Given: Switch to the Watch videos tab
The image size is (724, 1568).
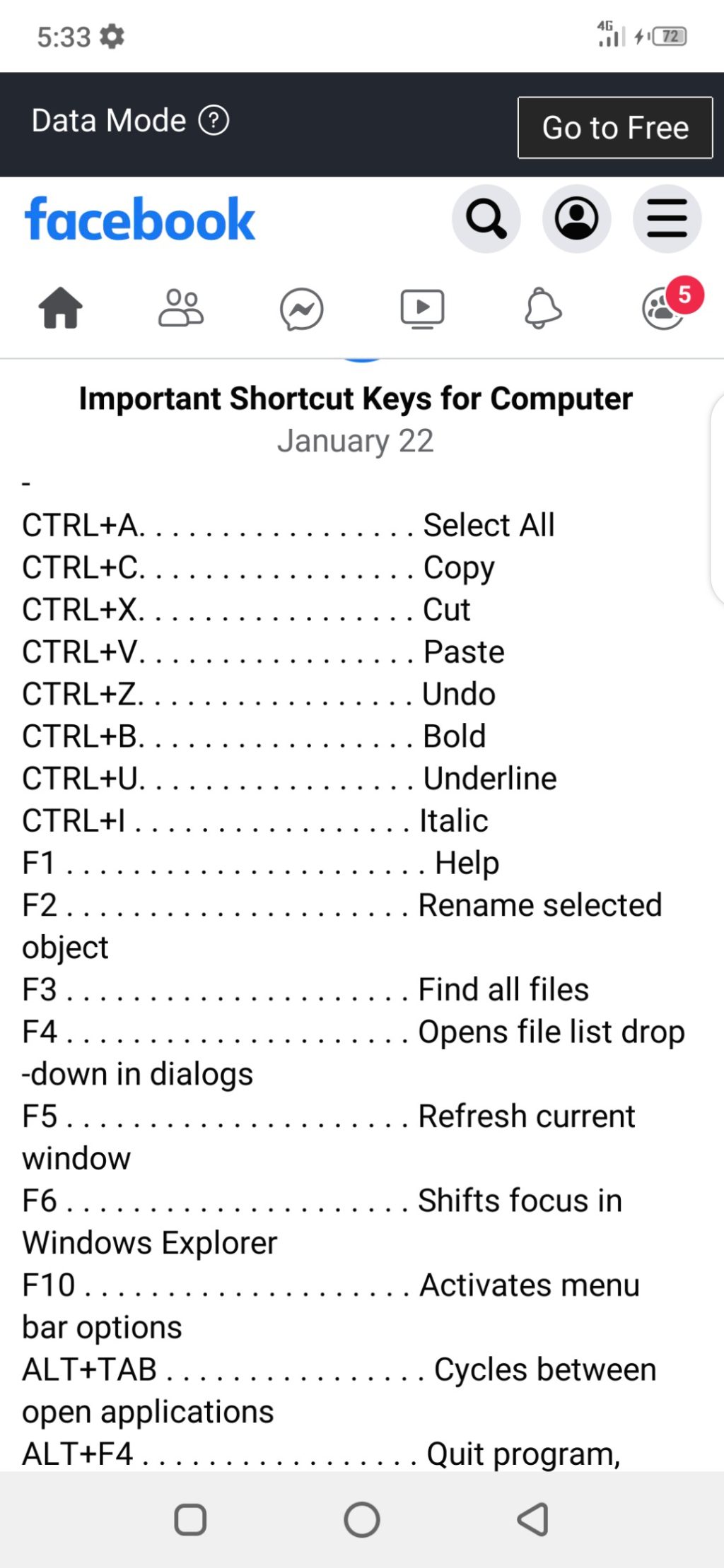Looking at the screenshot, I should click(422, 309).
